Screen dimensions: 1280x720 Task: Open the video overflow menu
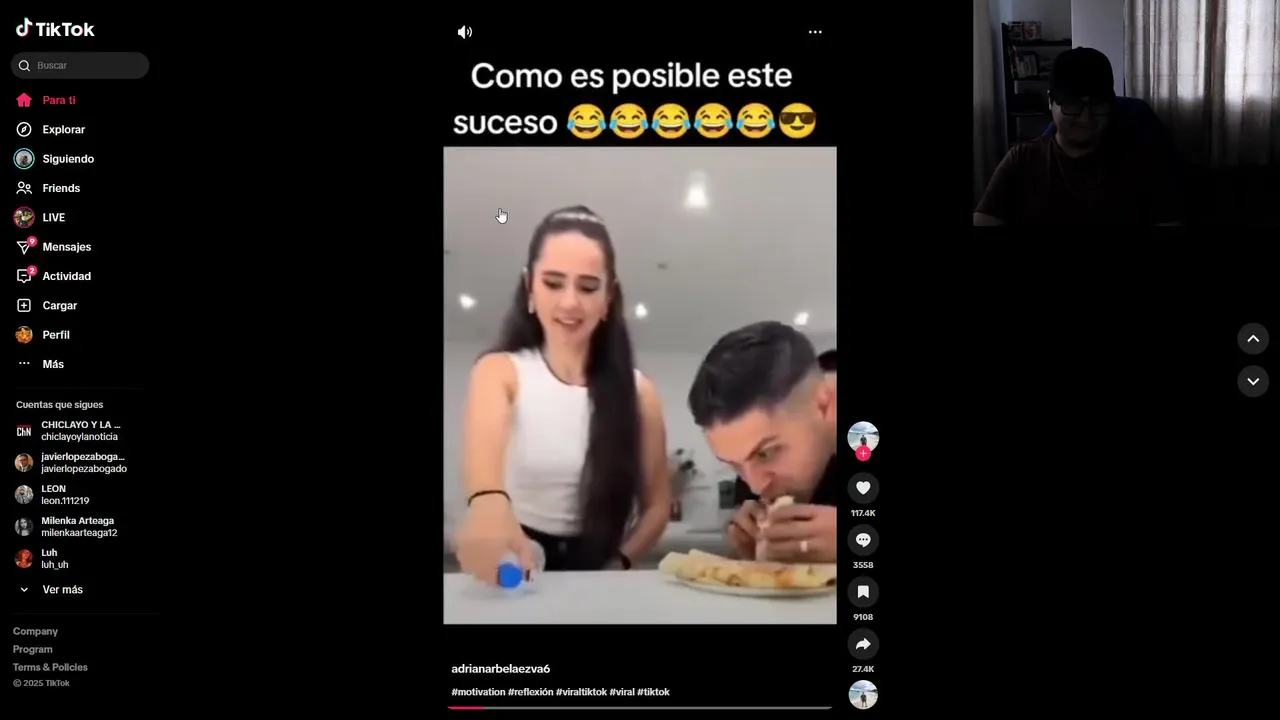click(815, 32)
